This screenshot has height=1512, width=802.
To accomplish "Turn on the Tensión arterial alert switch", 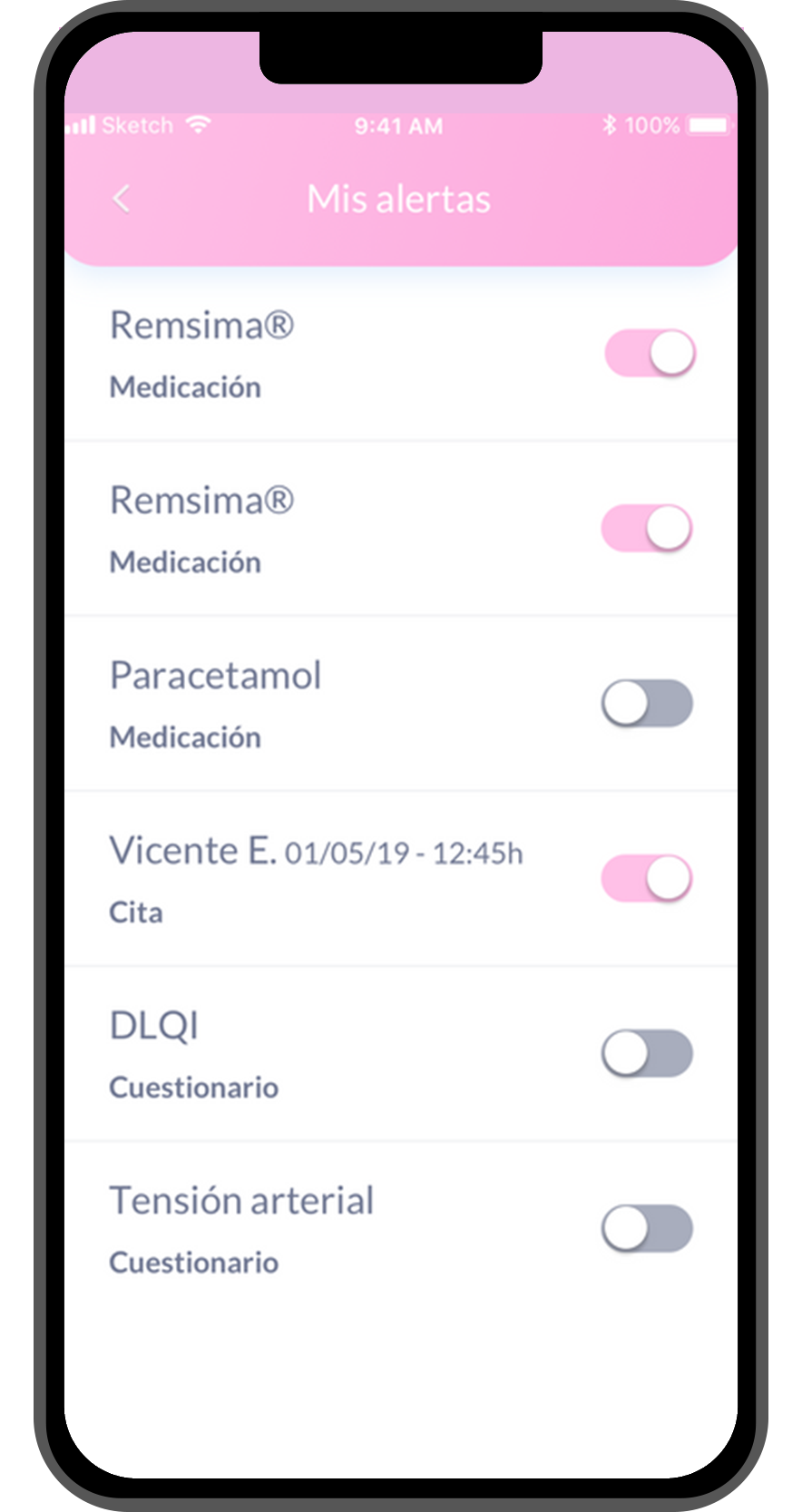I will click(650, 1229).
